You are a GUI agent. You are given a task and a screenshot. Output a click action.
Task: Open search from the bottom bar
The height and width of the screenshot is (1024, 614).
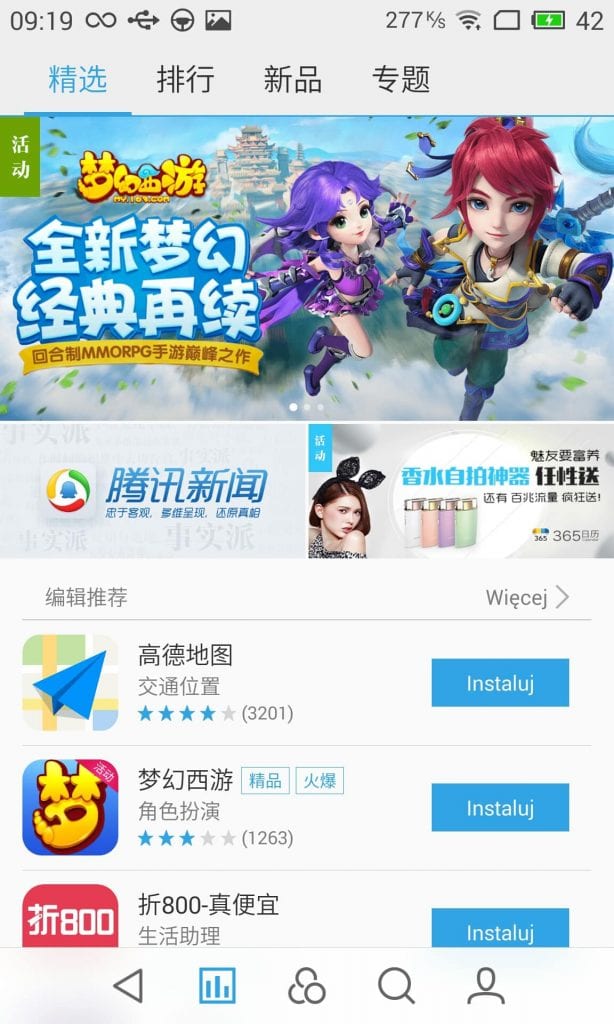coord(396,986)
